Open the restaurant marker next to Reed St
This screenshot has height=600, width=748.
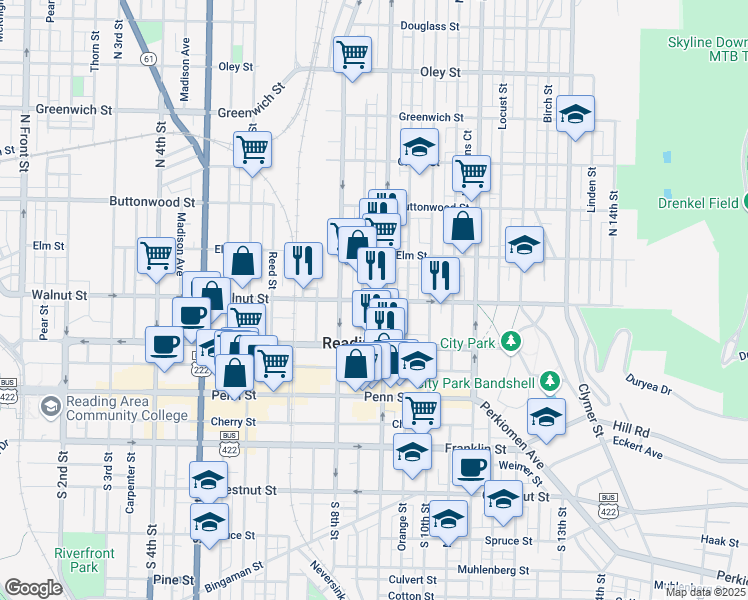[x=303, y=264]
